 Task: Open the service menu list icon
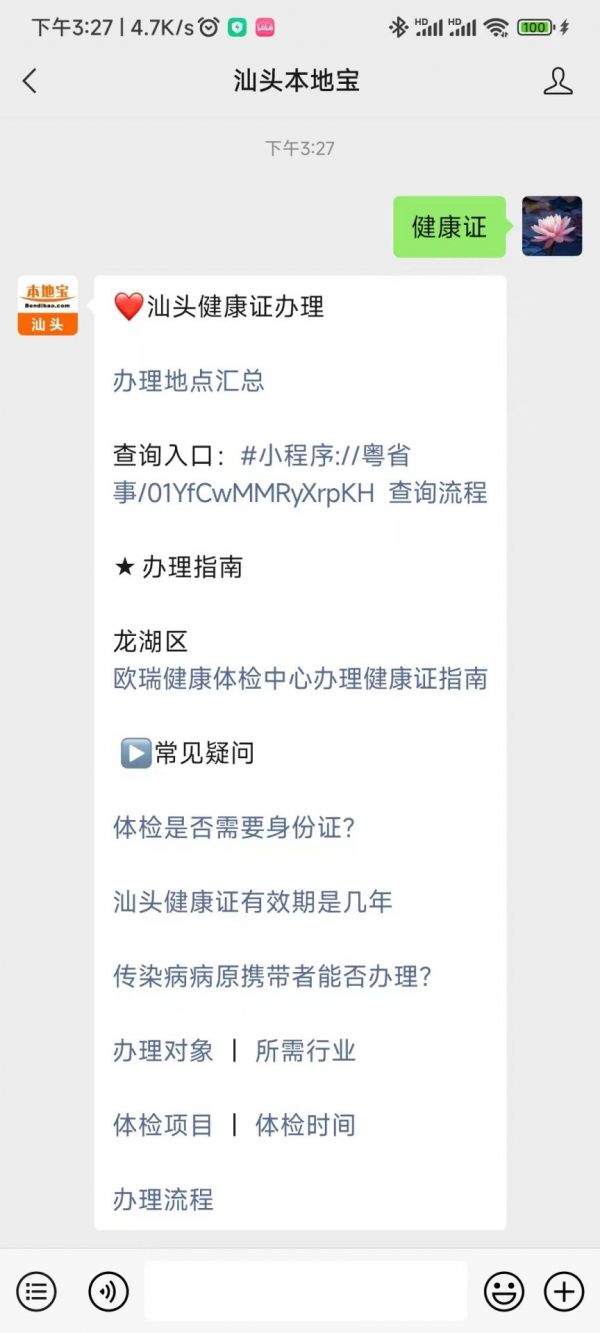pos(36,1291)
